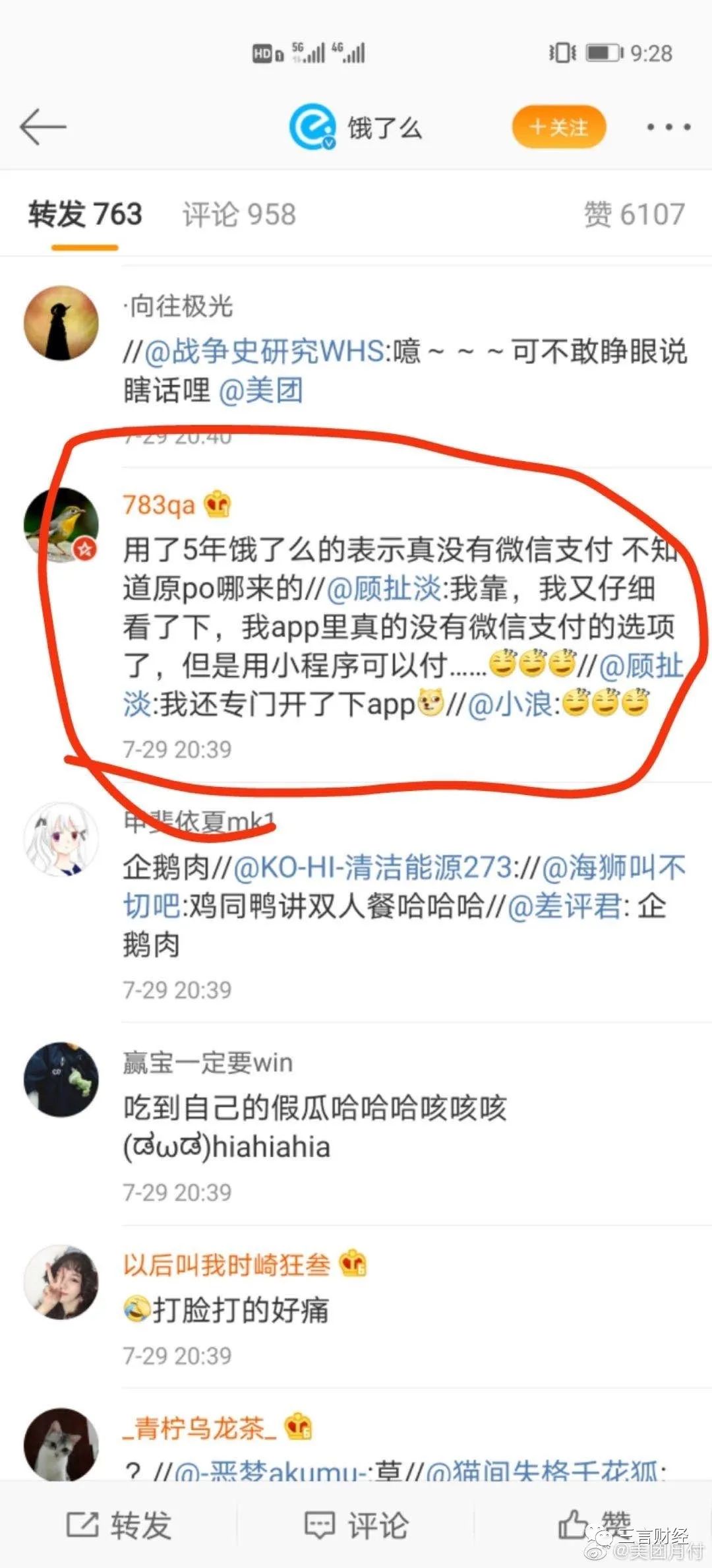Open ·向往极光's avatar

[x=61, y=323]
